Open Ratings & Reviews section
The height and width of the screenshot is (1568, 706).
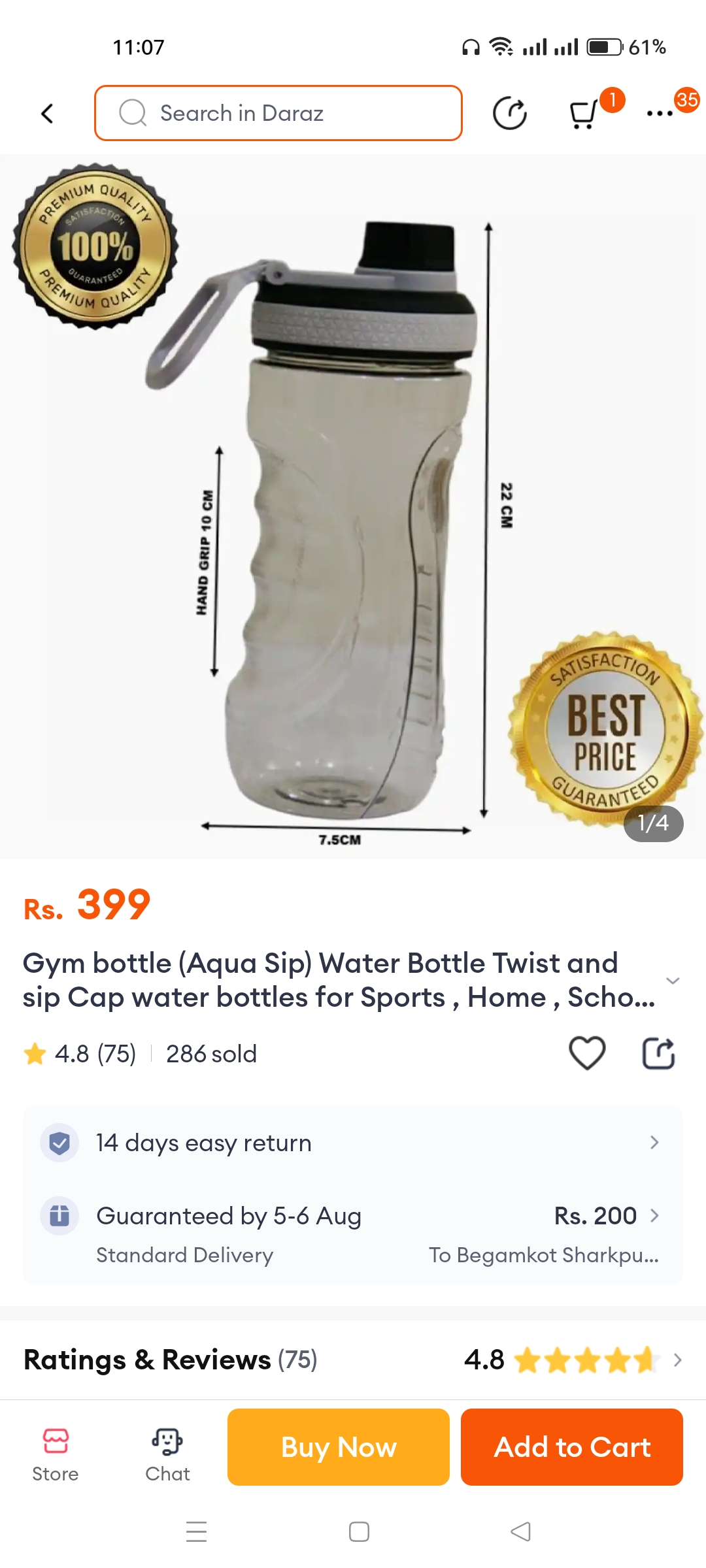(353, 1360)
